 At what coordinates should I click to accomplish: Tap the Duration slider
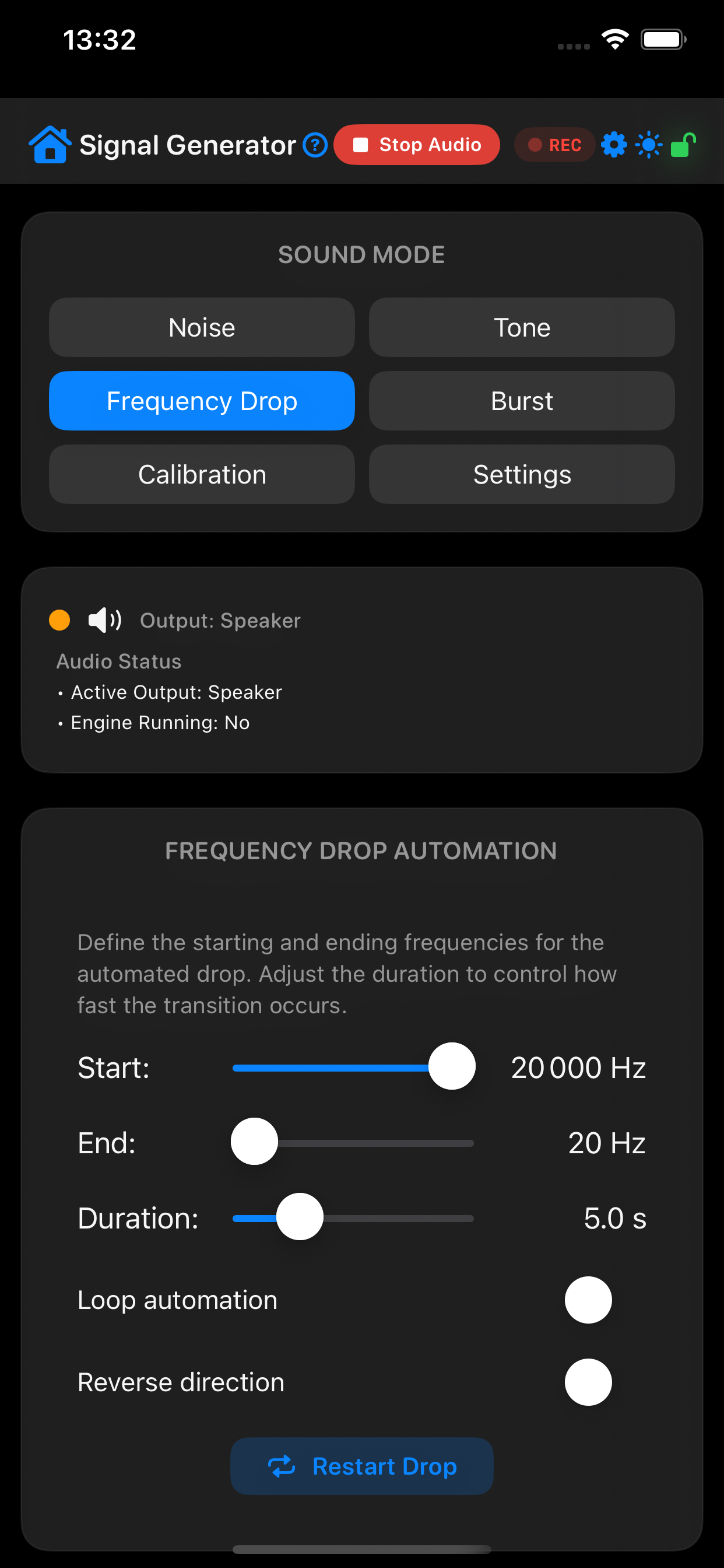tap(353, 1217)
